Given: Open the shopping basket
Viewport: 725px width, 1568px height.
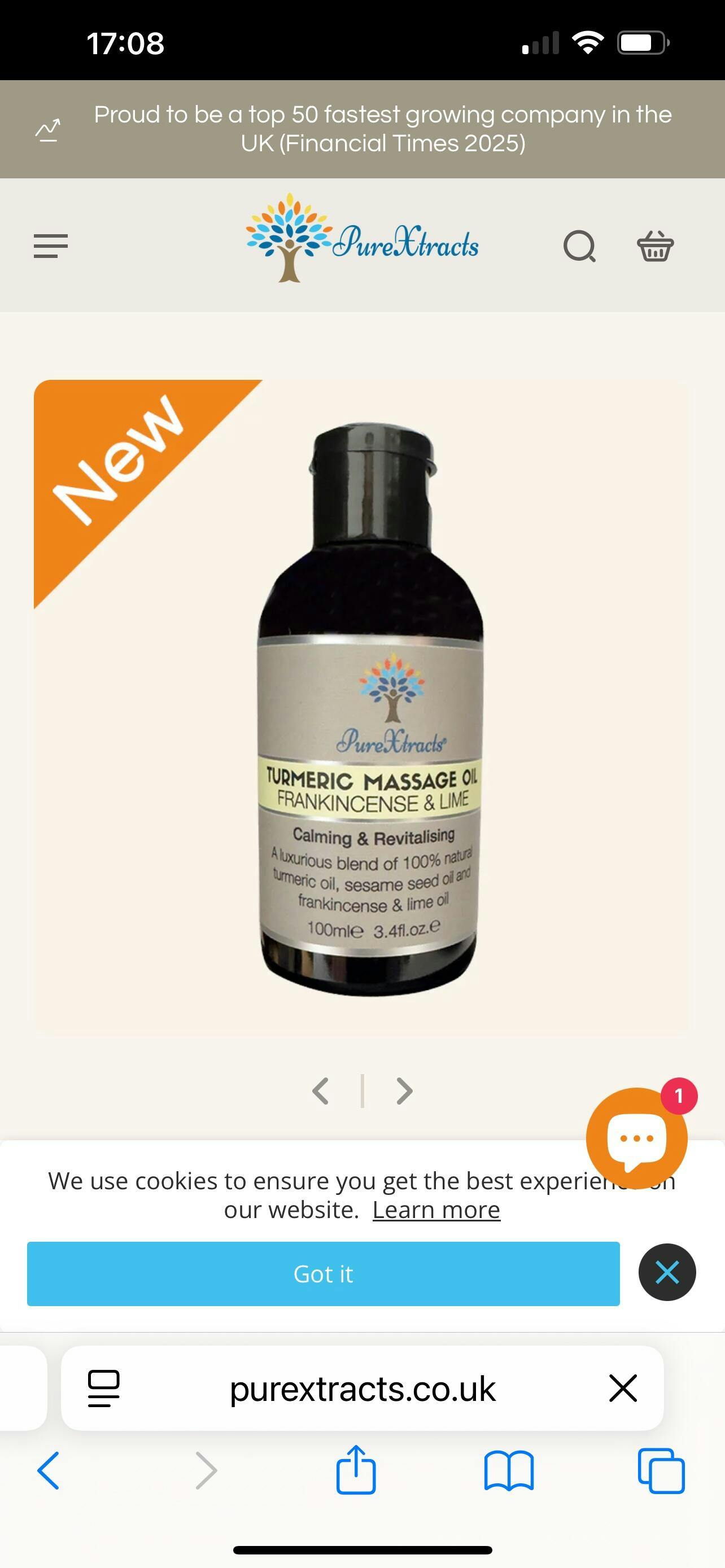Looking at the screenshot, I should tap(655, 246).
